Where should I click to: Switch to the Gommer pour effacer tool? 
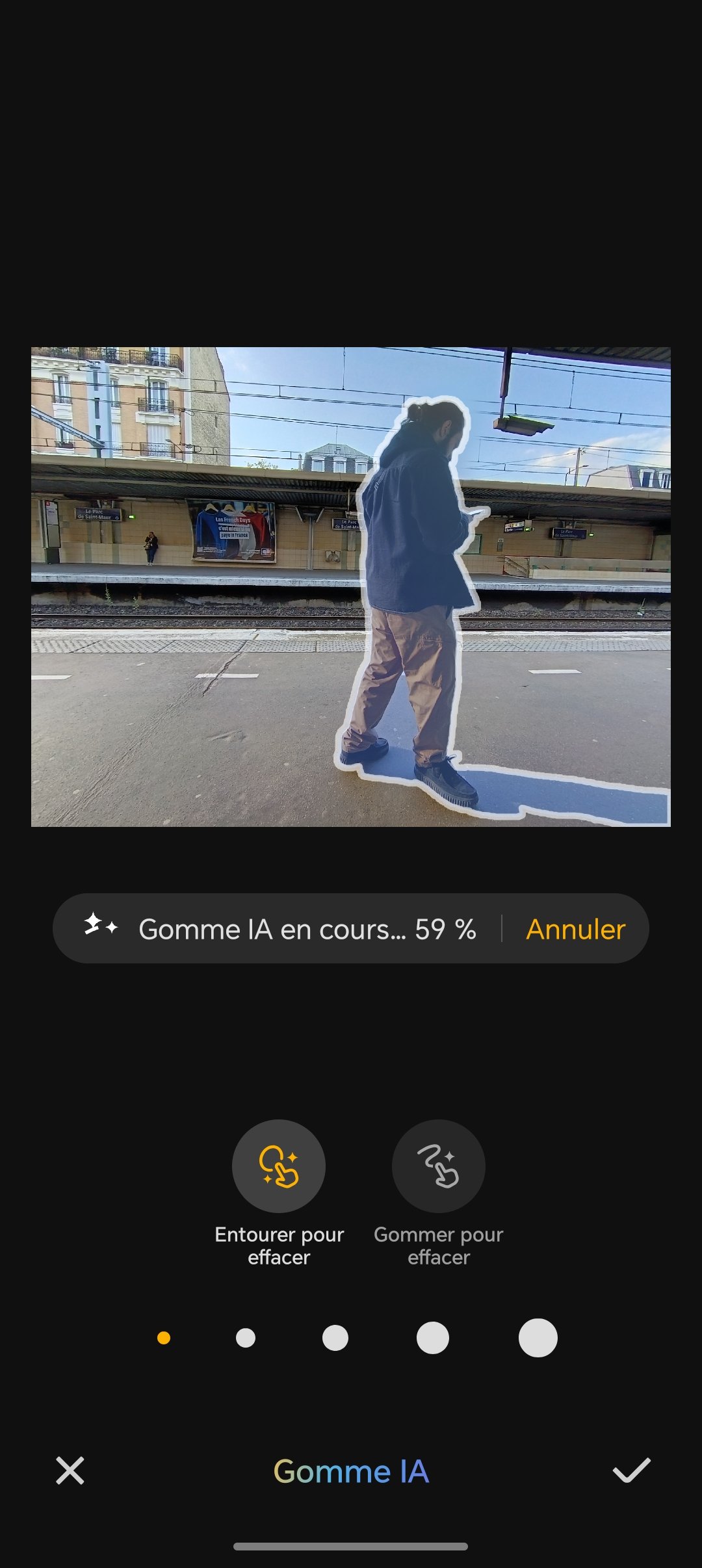(x=439, y=1166)
